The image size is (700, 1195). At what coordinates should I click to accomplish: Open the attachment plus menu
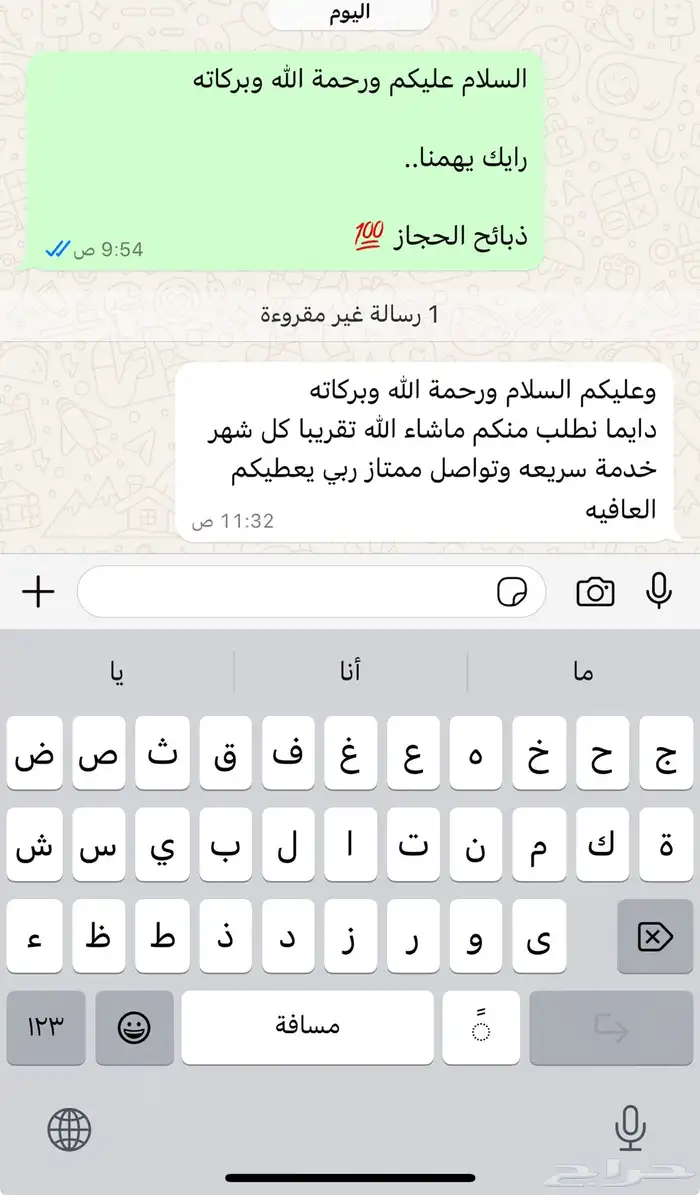(39, 591)
